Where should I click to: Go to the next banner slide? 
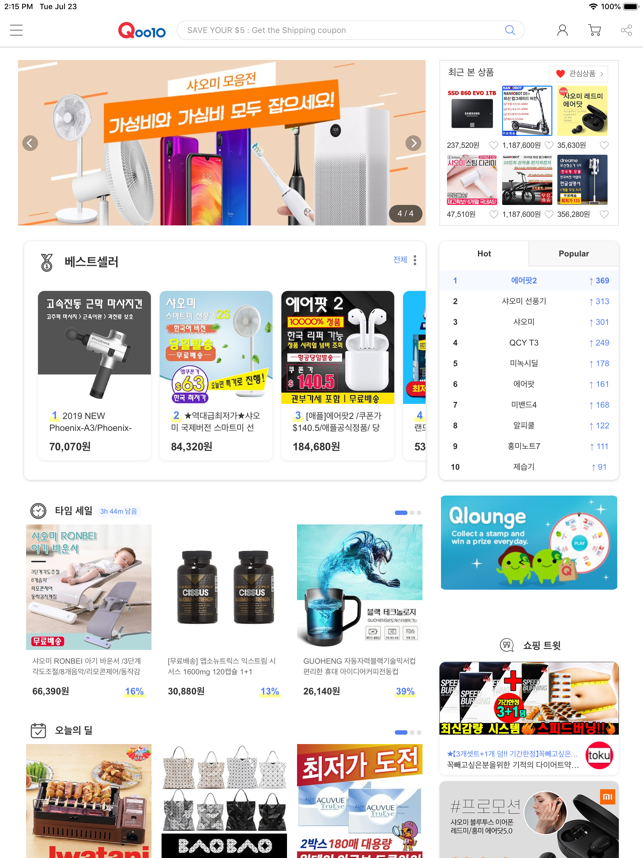pos(413,143)
